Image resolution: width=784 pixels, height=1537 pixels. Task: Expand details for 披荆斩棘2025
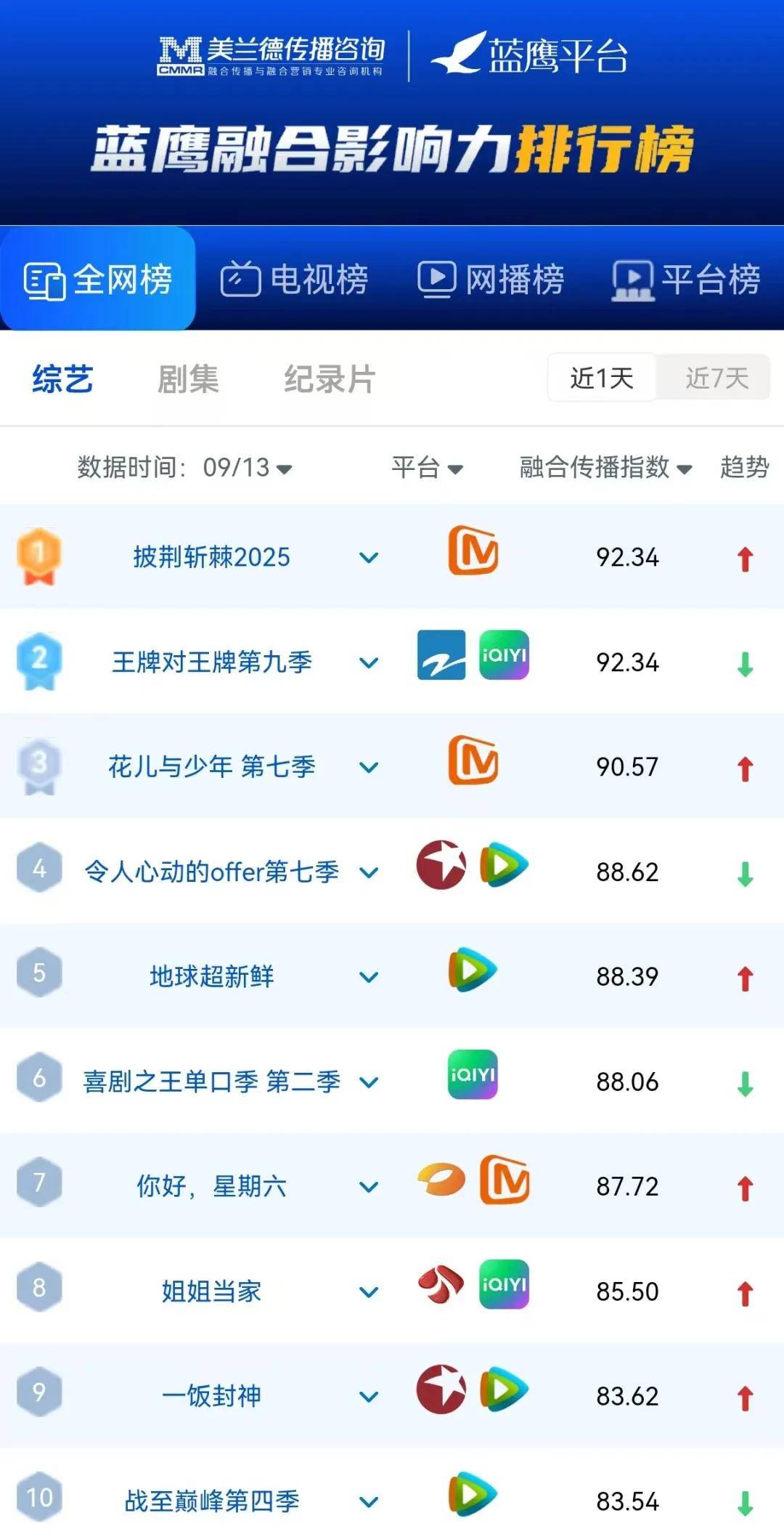[x=369, y=558]
